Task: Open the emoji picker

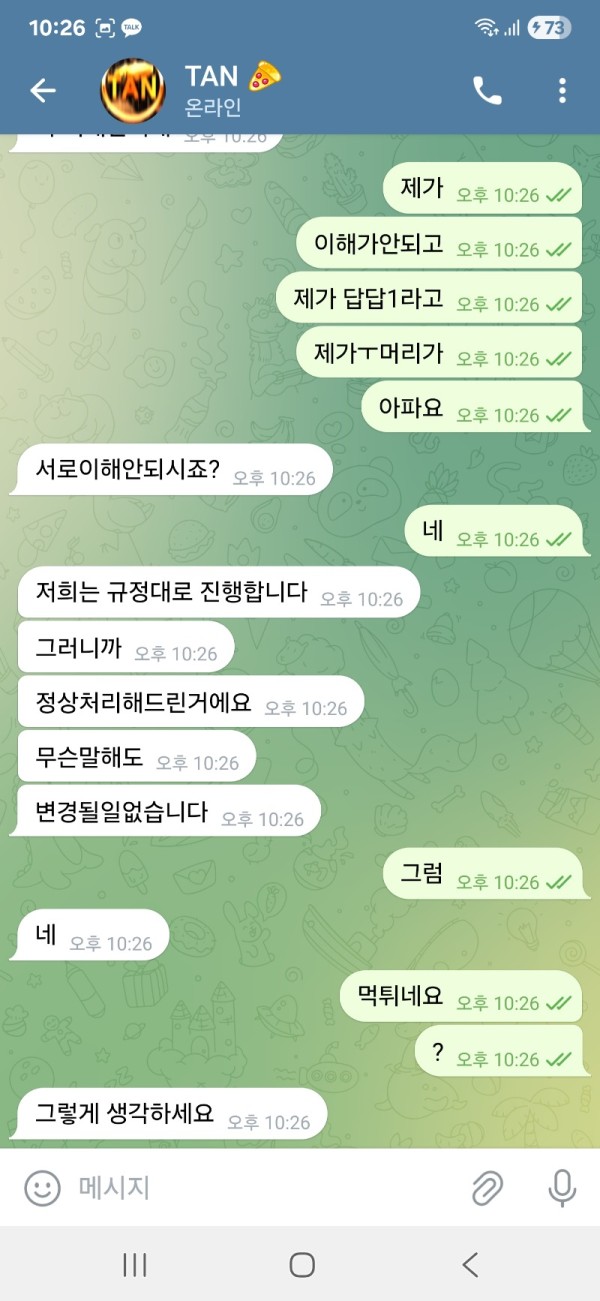Action: point(42,1188)
